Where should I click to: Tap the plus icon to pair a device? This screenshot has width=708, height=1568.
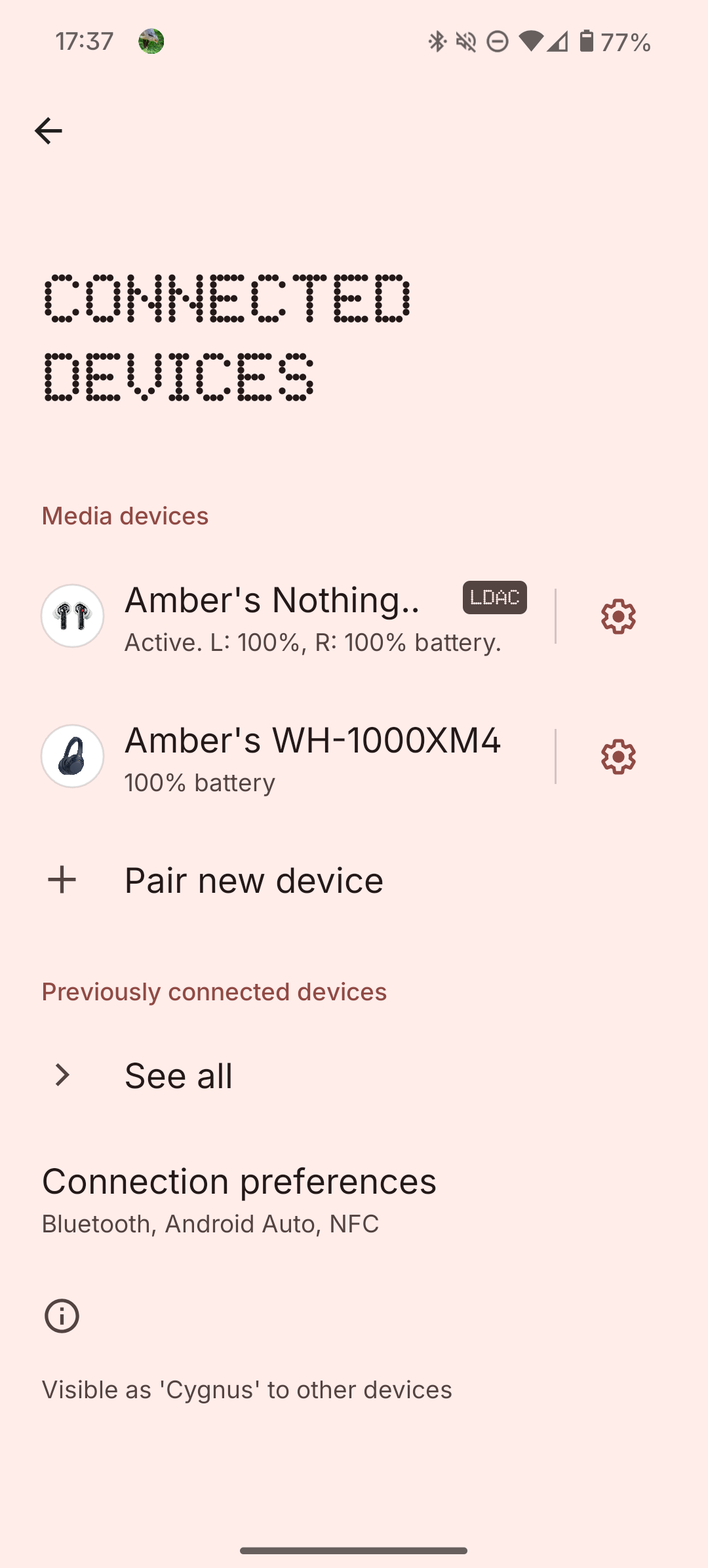tap(62, 879)
